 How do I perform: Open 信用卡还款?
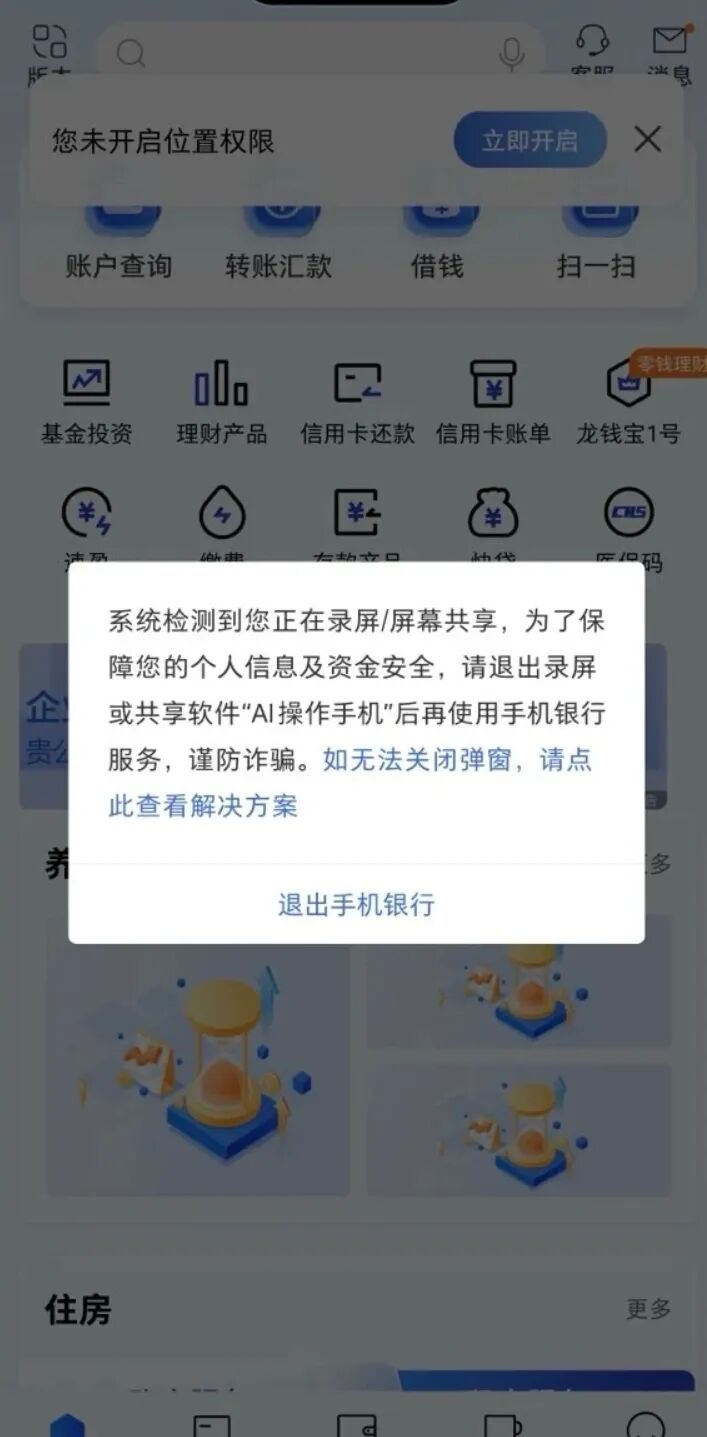(x=357, y=402)
